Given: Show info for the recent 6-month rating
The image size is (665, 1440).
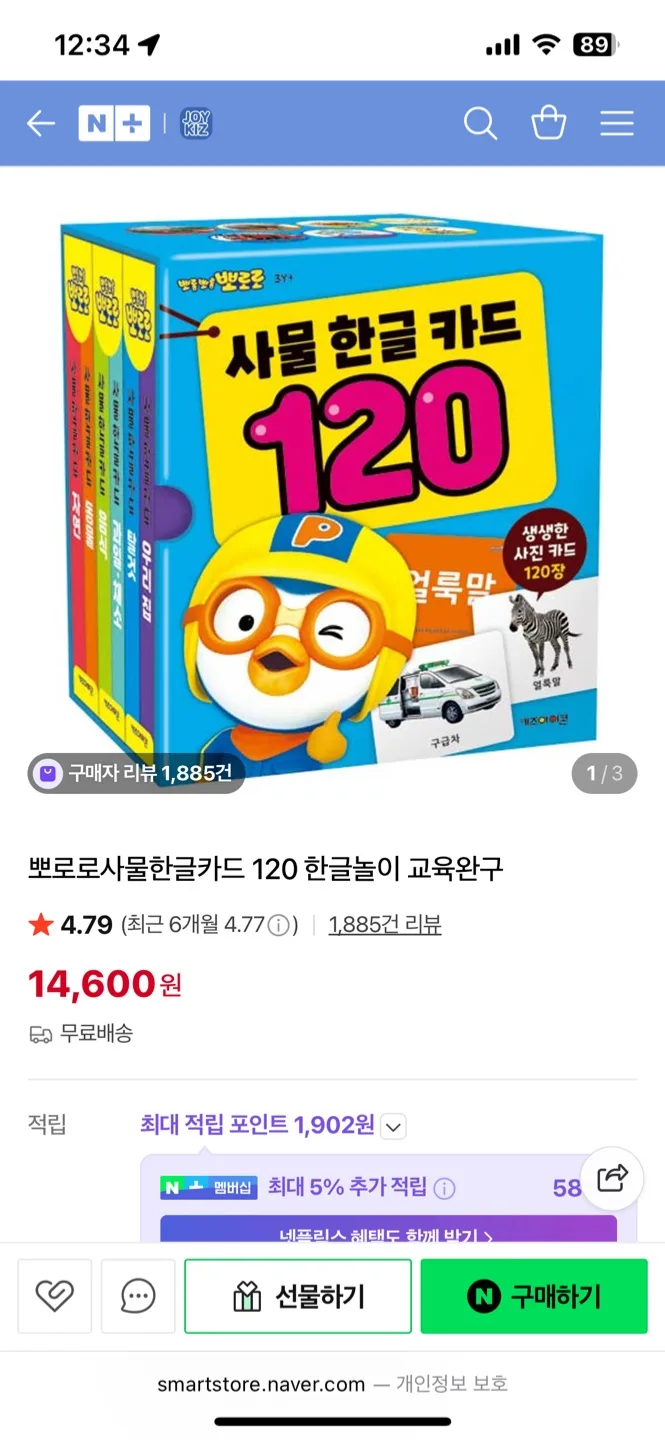Looking at the screenshot, I should point(280,925).
